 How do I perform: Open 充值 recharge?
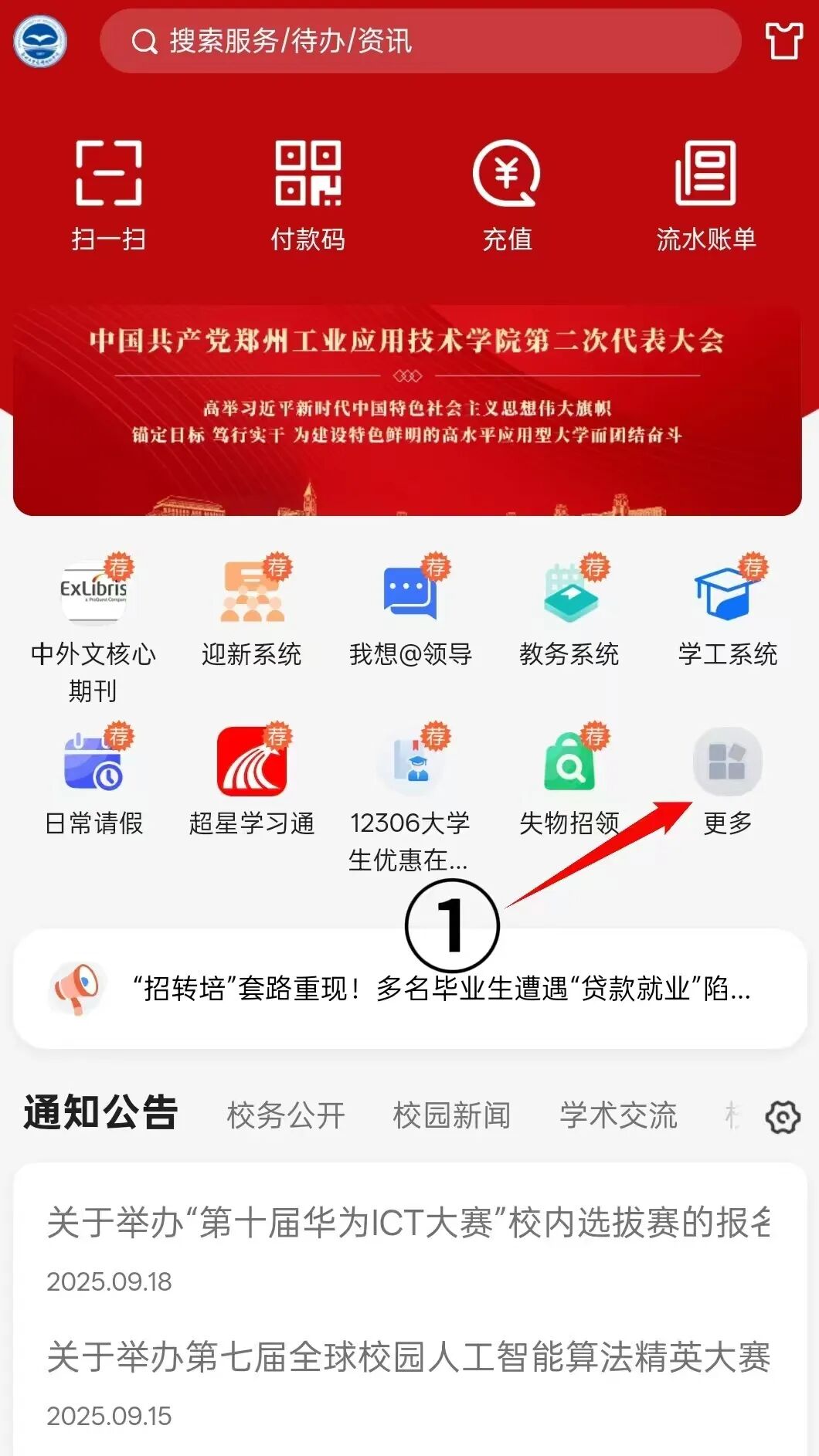point(507,193)
